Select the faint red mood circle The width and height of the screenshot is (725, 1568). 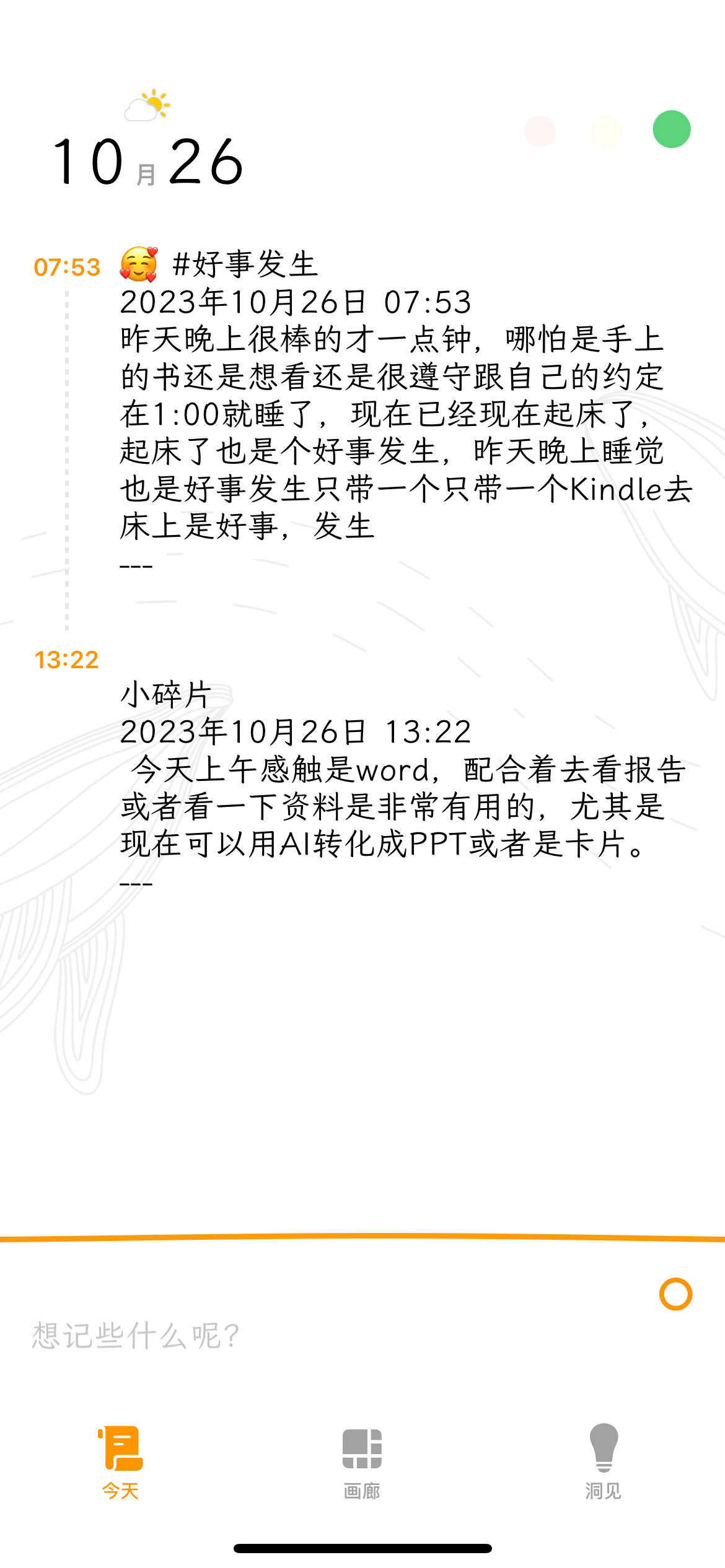[x=540, y=131]
